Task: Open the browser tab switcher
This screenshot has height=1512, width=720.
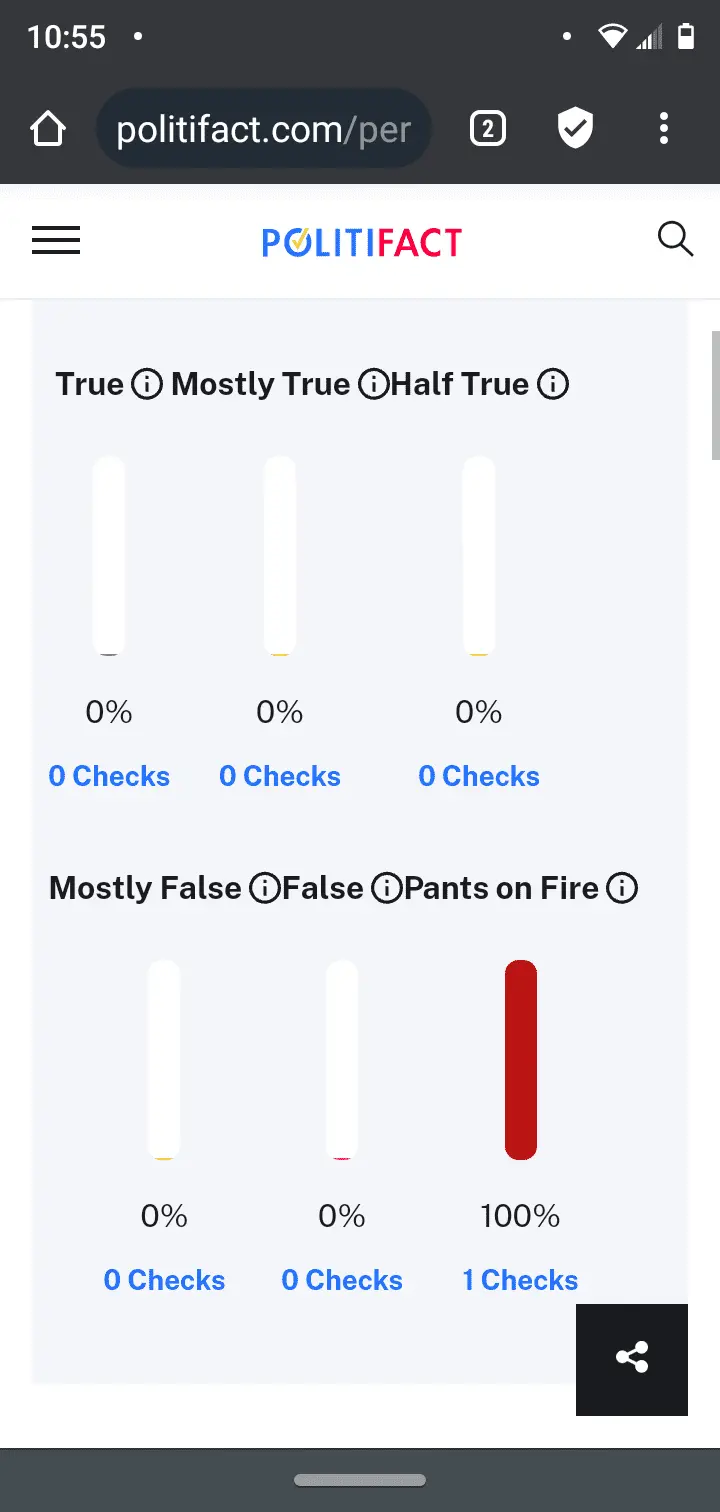Action: click(487, 129)
